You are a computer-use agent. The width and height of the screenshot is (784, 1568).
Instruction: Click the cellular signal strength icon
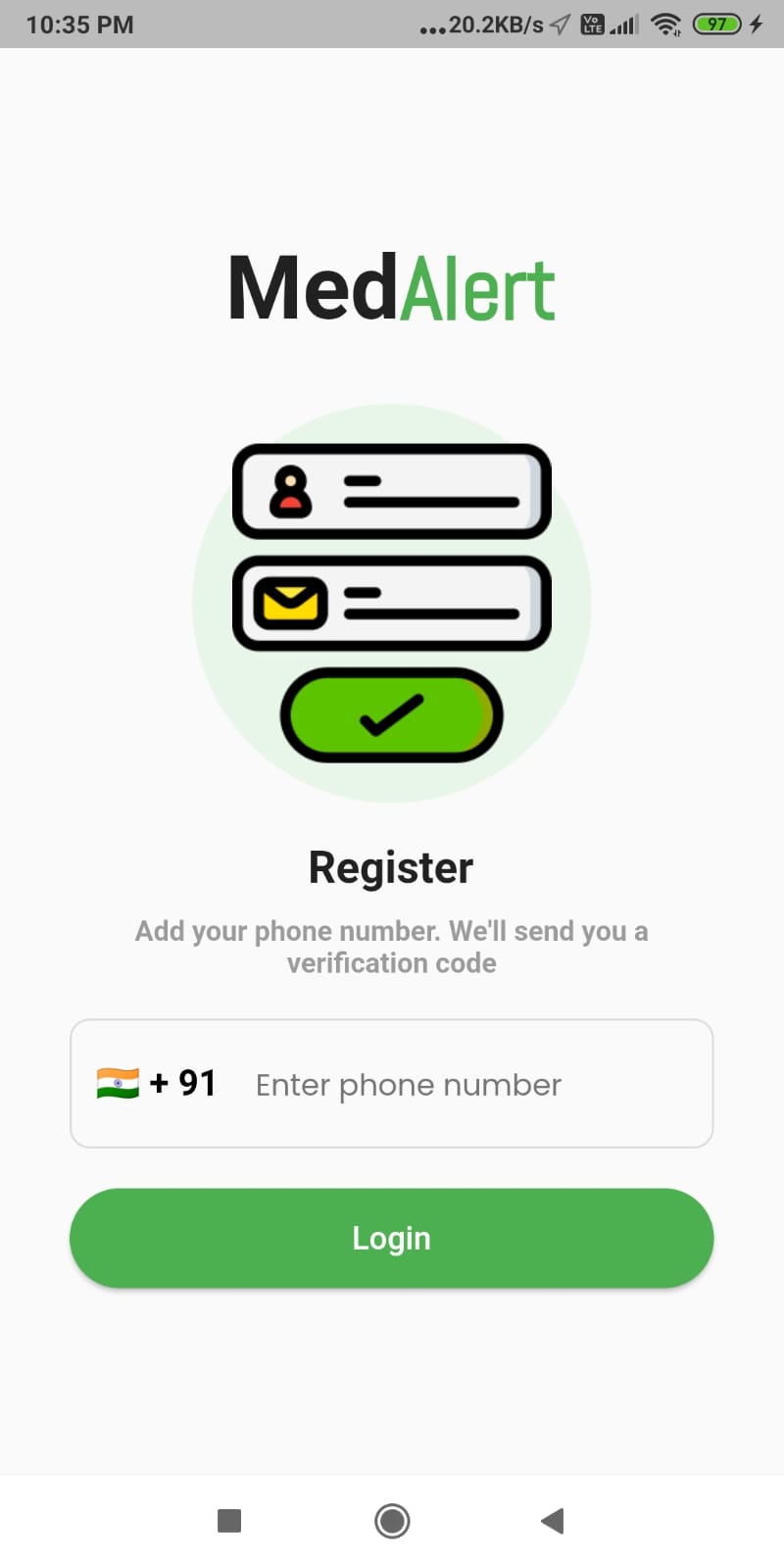(625, 24)
